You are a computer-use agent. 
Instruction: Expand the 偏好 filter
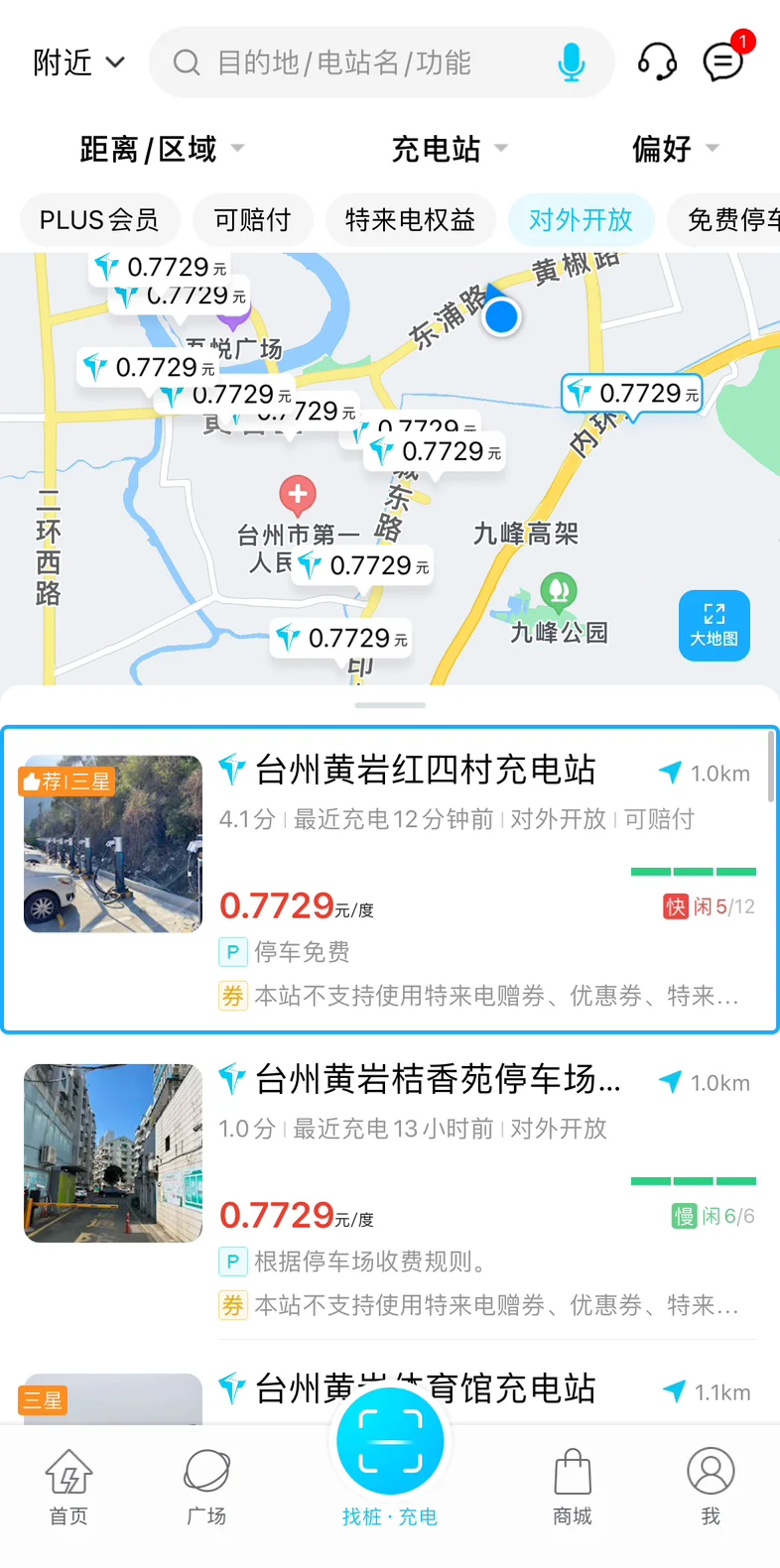(676, 149)
